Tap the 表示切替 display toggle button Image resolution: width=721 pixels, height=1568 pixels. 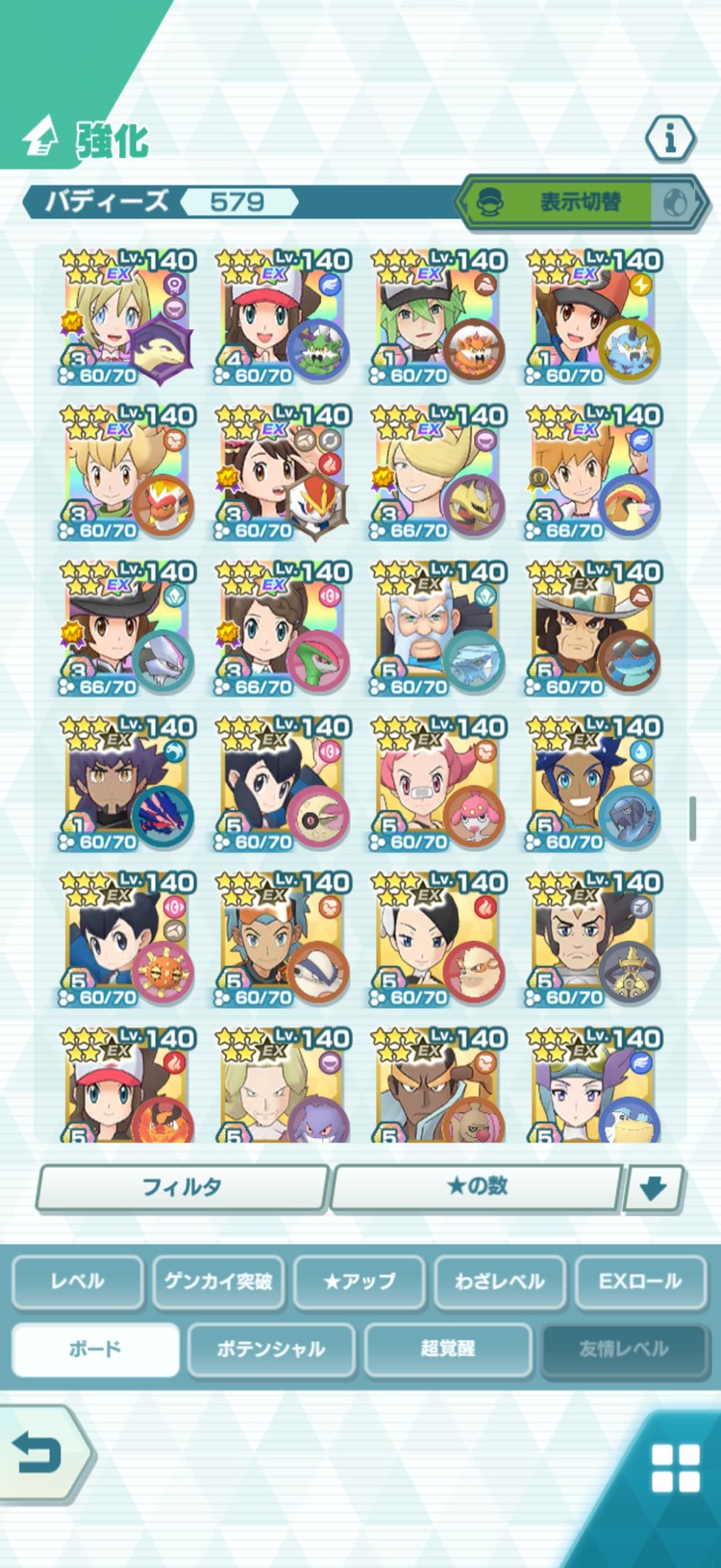click(x=580, y=202)
